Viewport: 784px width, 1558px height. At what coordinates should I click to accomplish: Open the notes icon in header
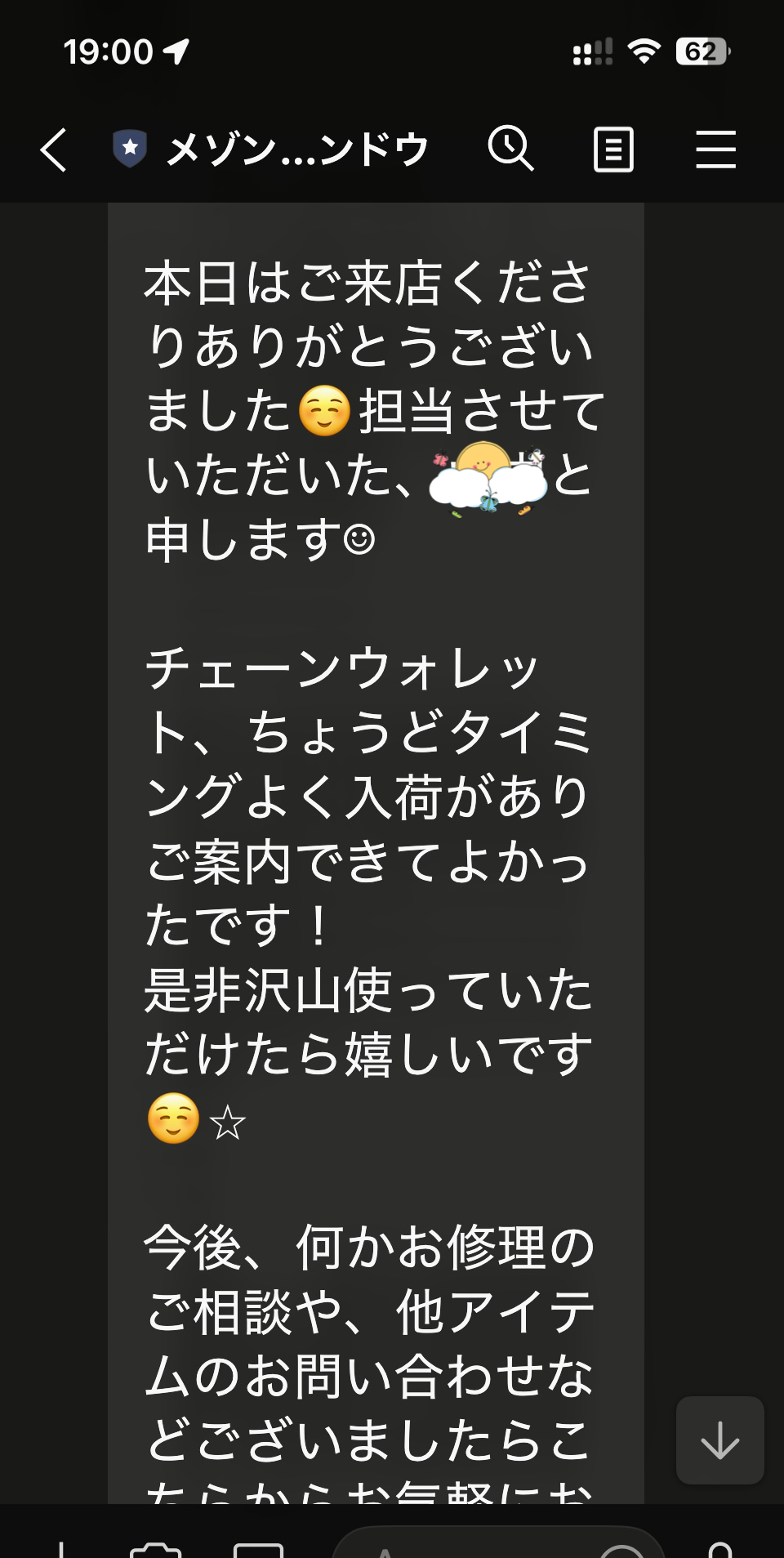(612, 150)
